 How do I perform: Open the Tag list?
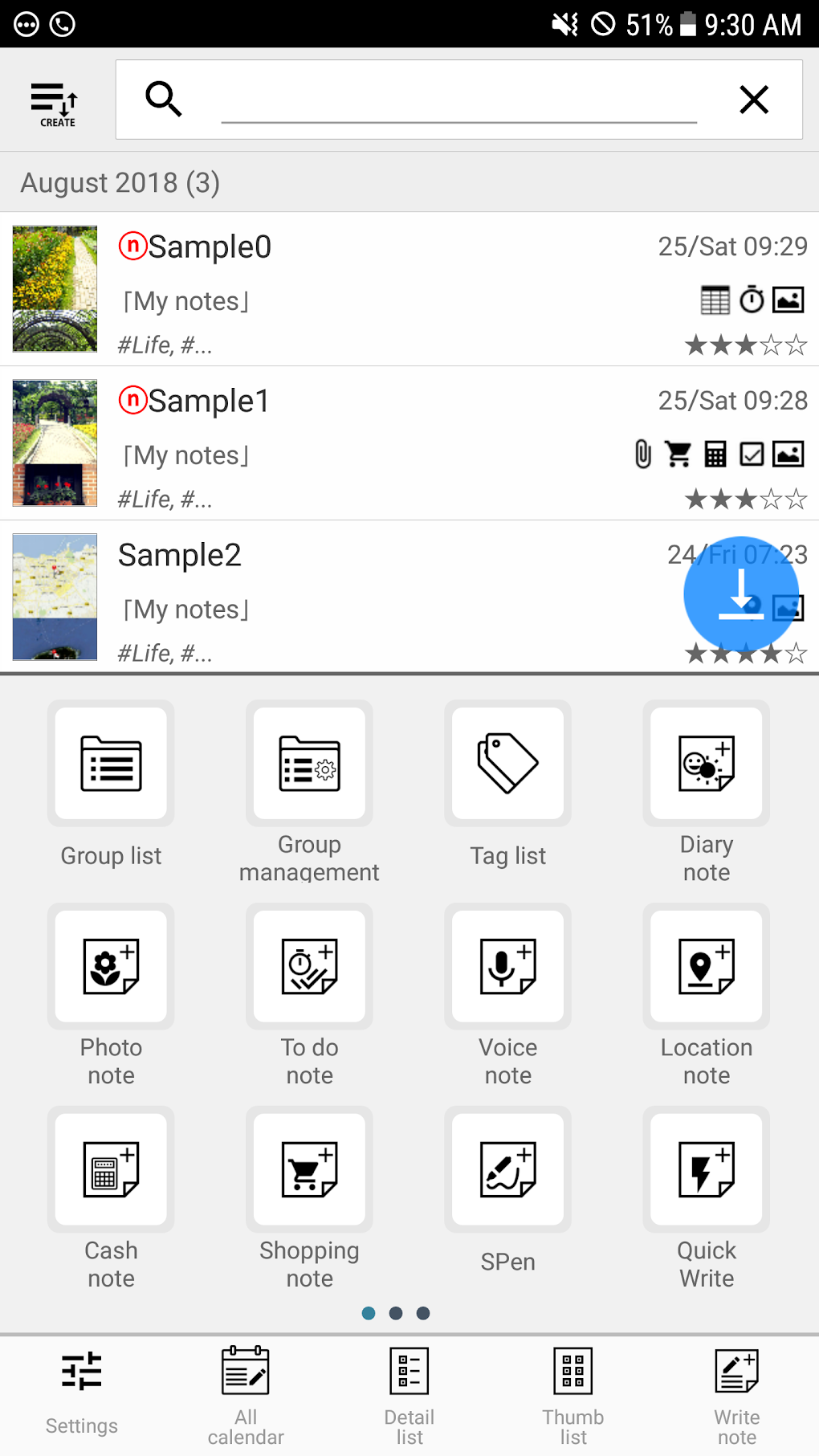click(x=507, y=764)
